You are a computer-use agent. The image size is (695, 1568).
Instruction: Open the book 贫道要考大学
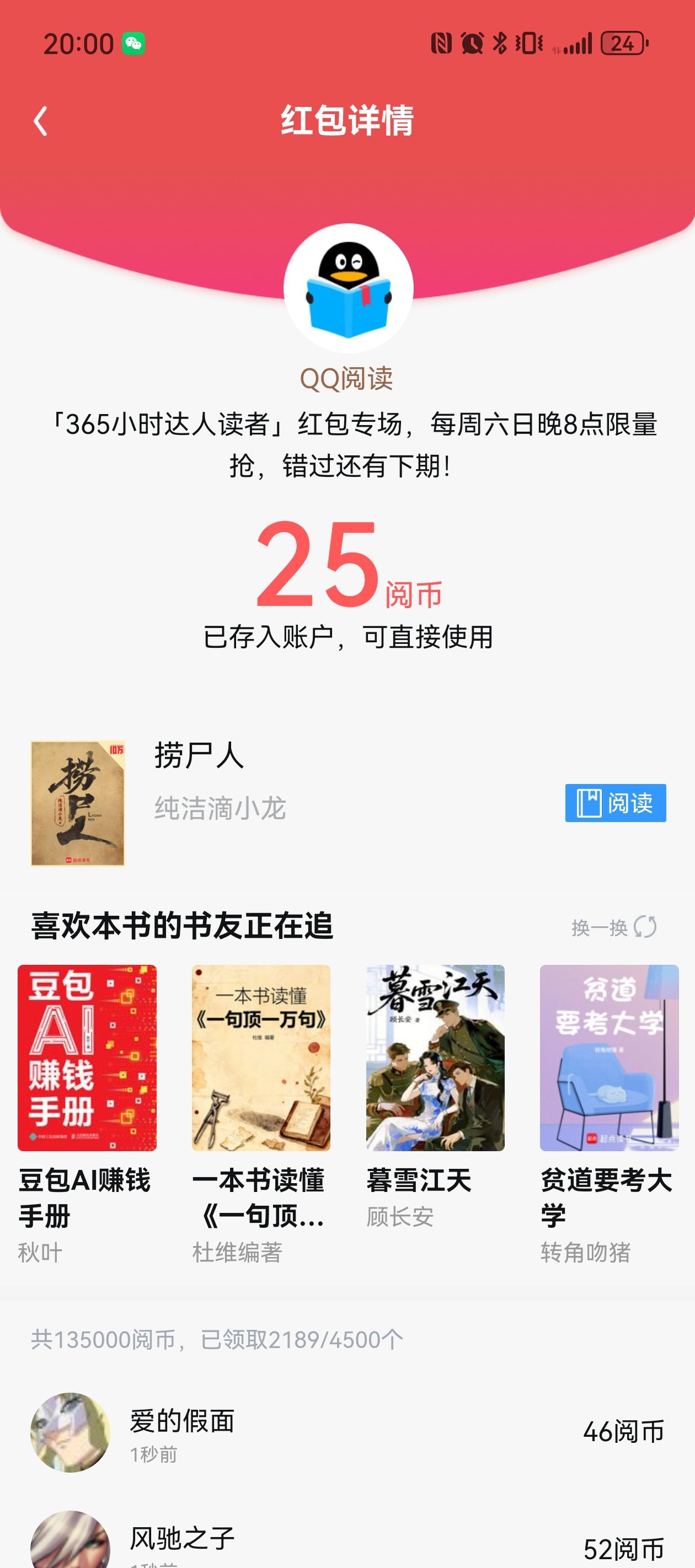(x=608, y=1057)
